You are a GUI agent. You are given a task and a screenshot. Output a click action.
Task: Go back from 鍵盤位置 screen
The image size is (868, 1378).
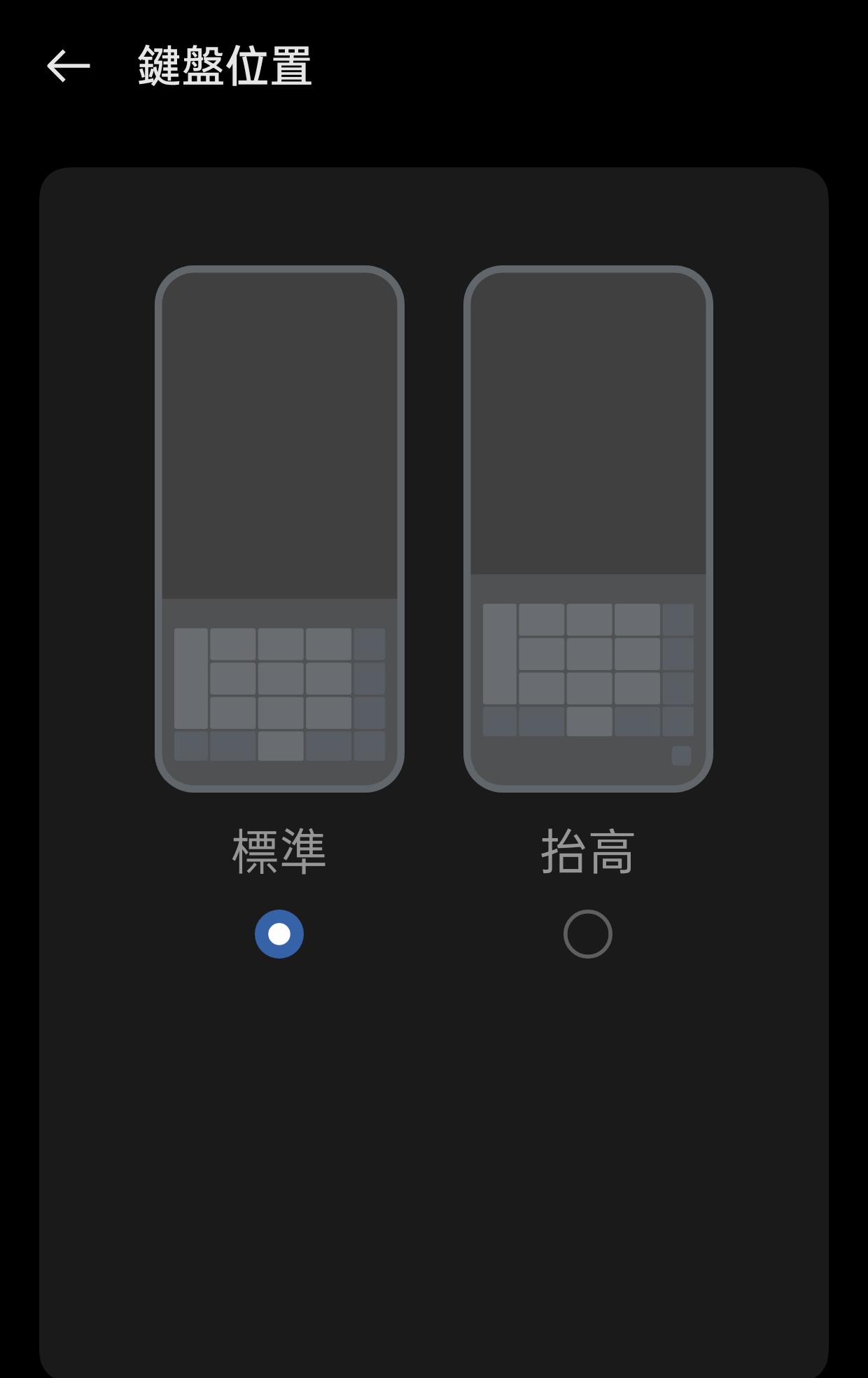(x=68, y=67)
